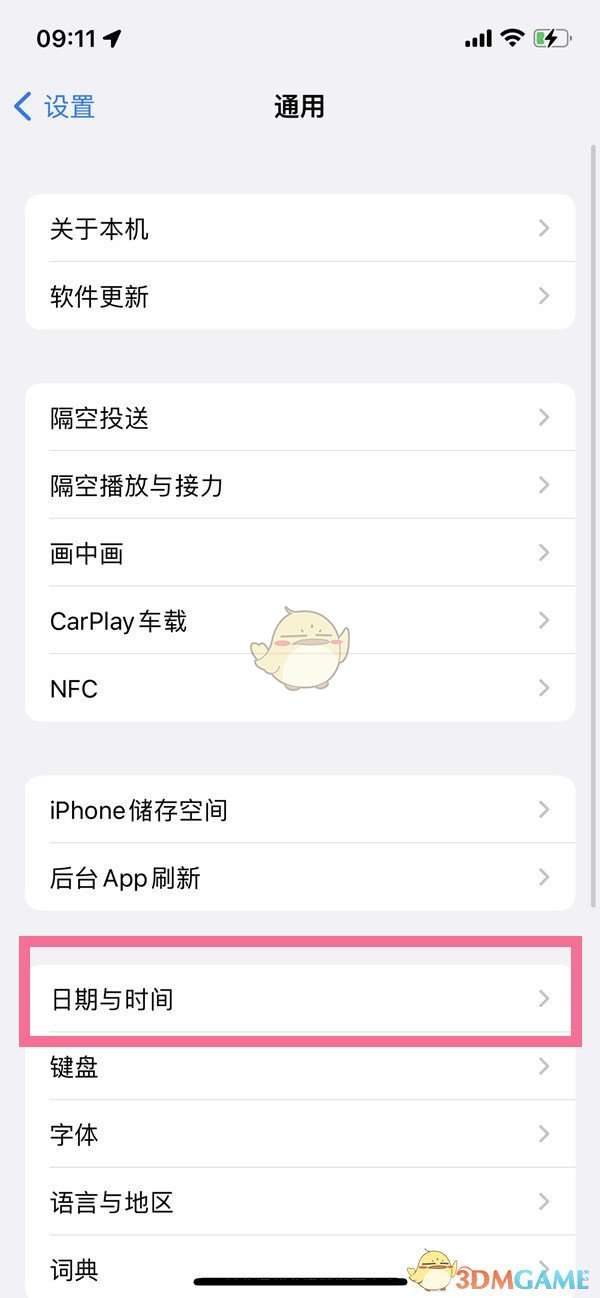The image size is (600, 1298).
Task: Open 关于本机
Action: pos(300,229)
